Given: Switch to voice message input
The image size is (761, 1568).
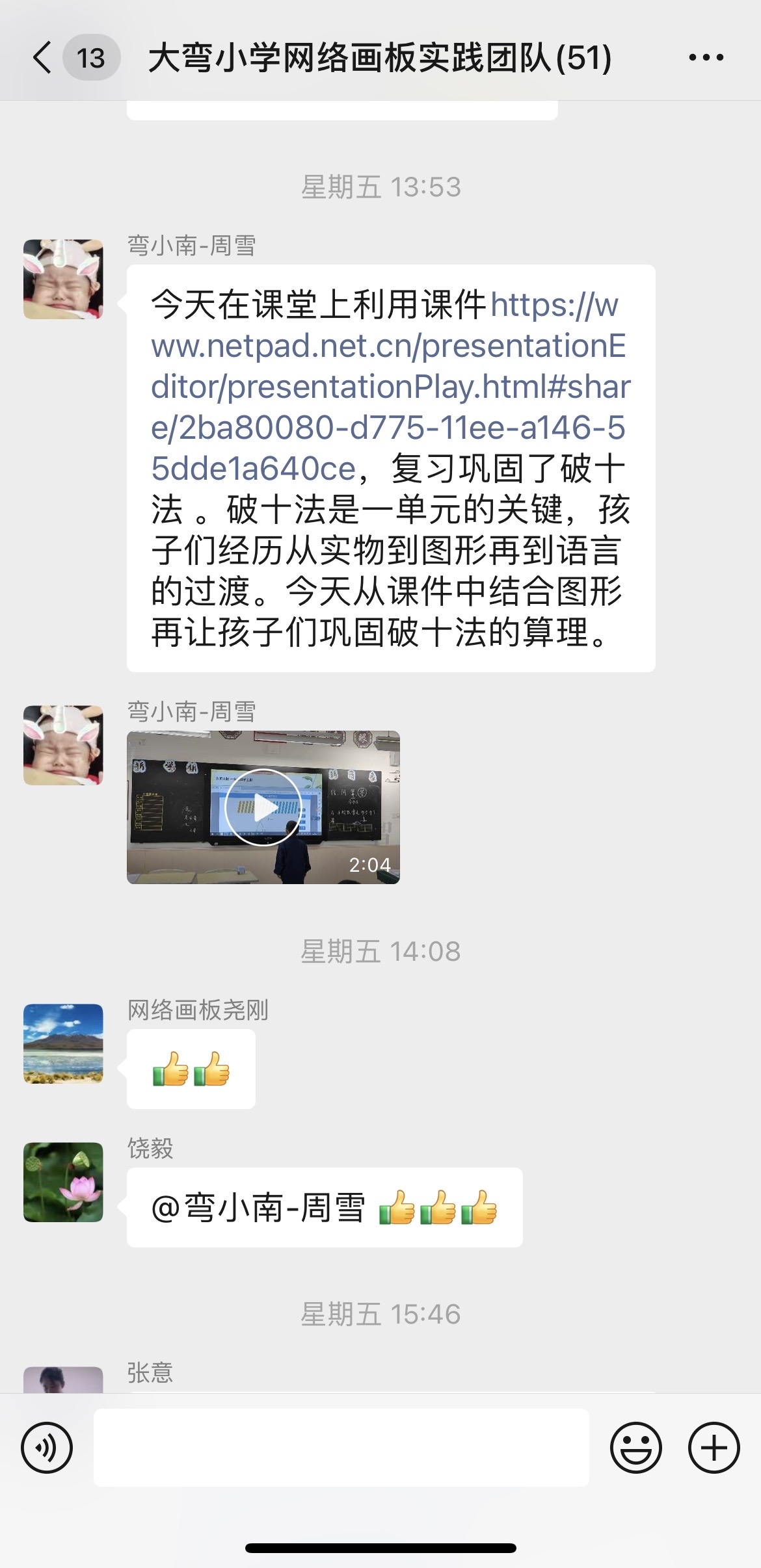Looking at the screenshot, I should [x=47, y=1448].
